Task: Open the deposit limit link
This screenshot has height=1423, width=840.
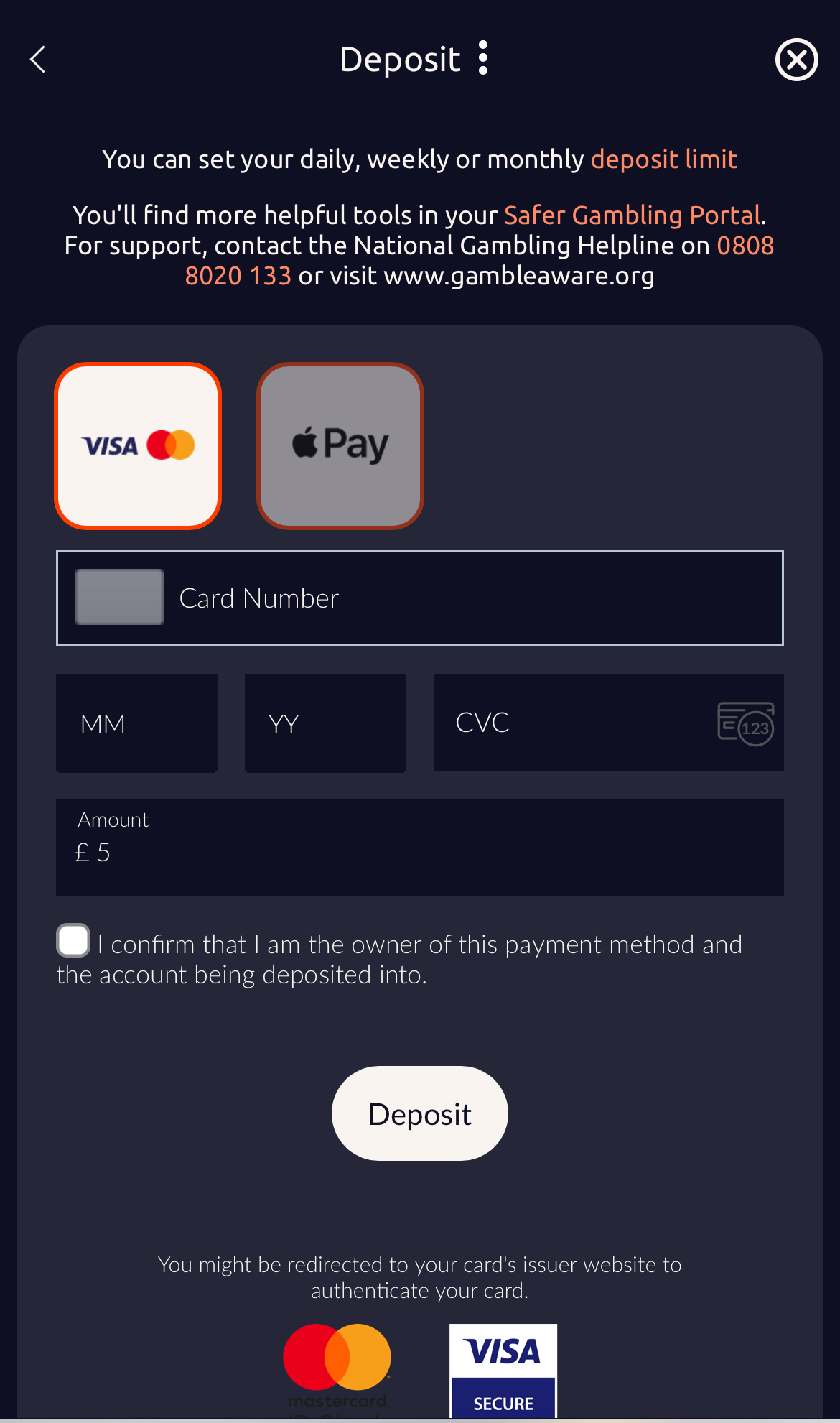Action: 663,159
